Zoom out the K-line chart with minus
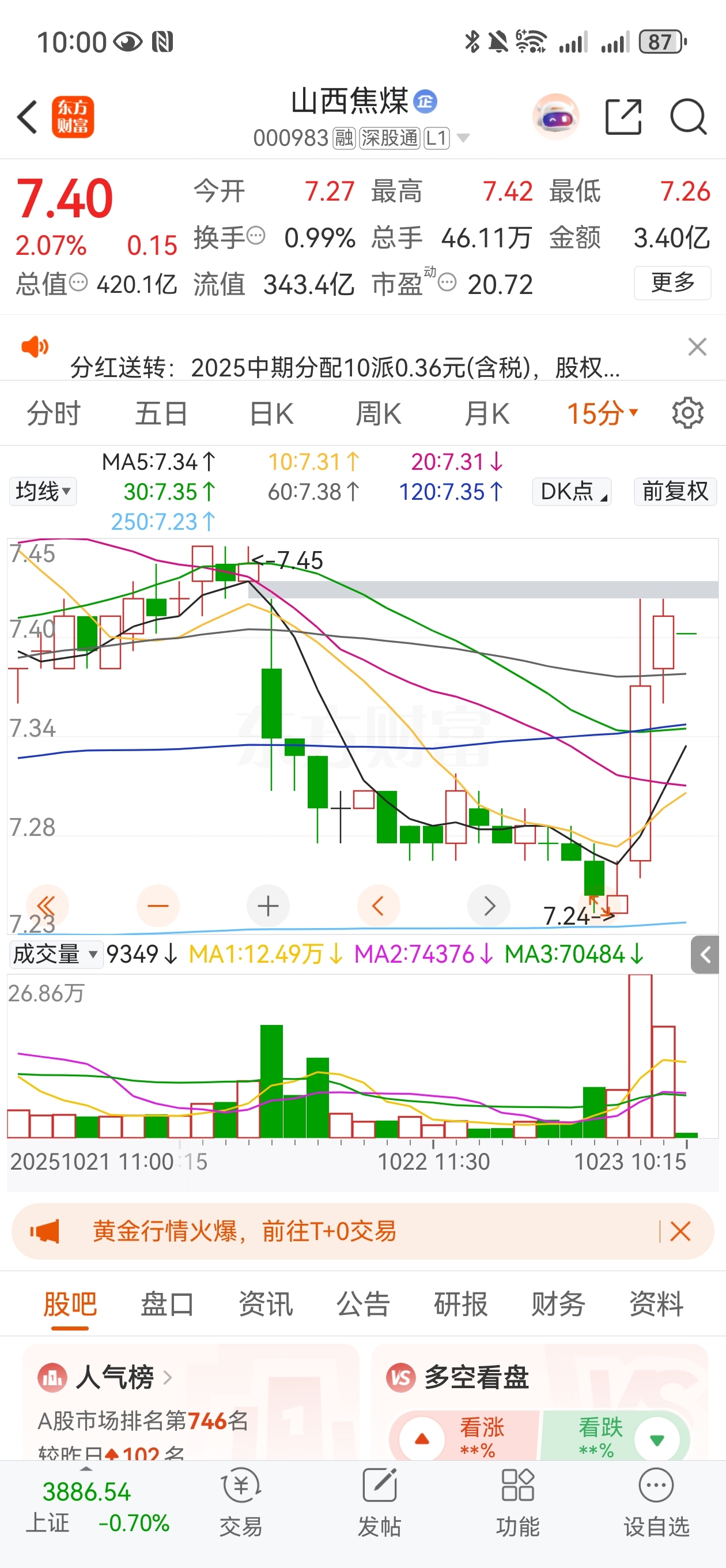Screen dimensions: 726x1568 click(158, 906)
